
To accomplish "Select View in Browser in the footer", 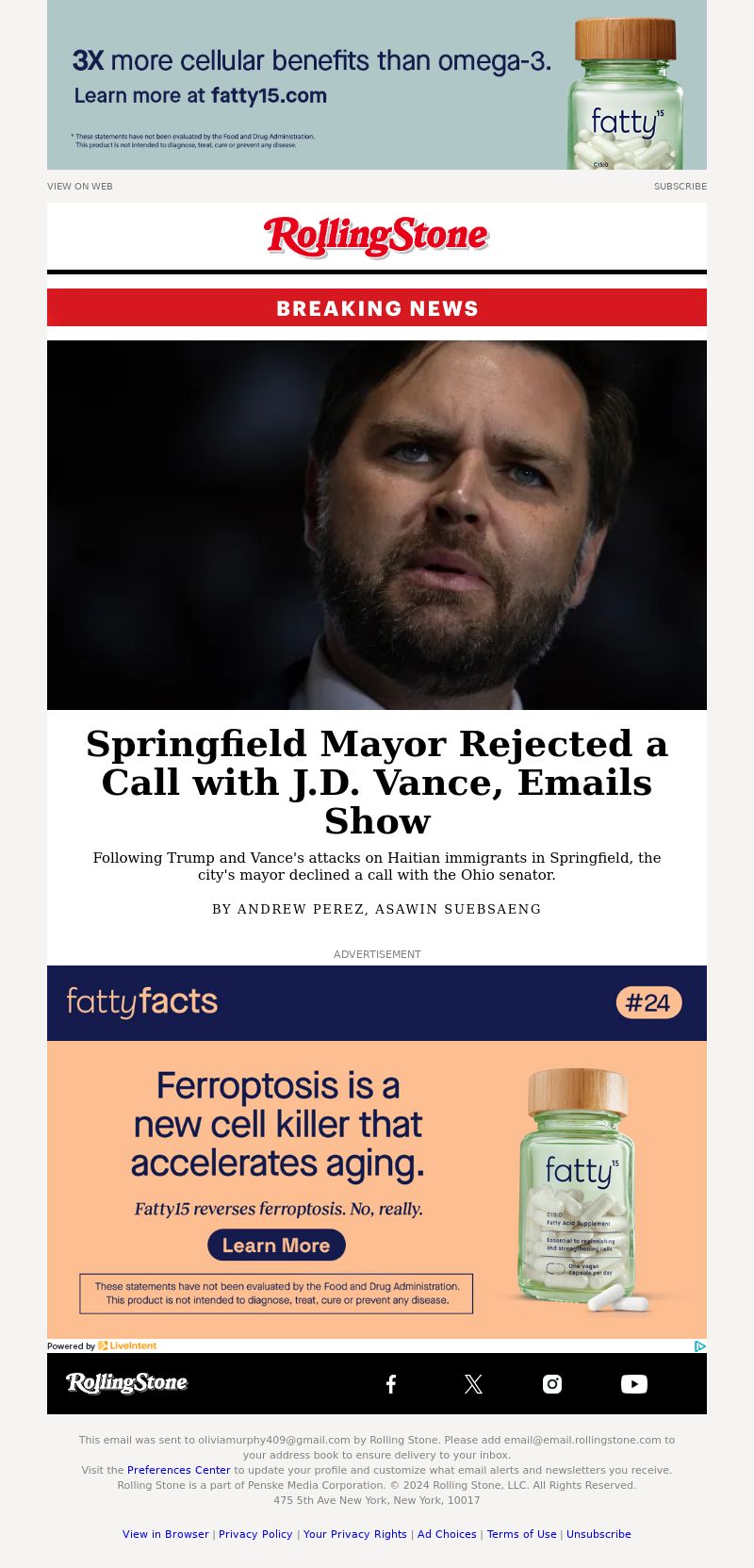I will 166,1534.
